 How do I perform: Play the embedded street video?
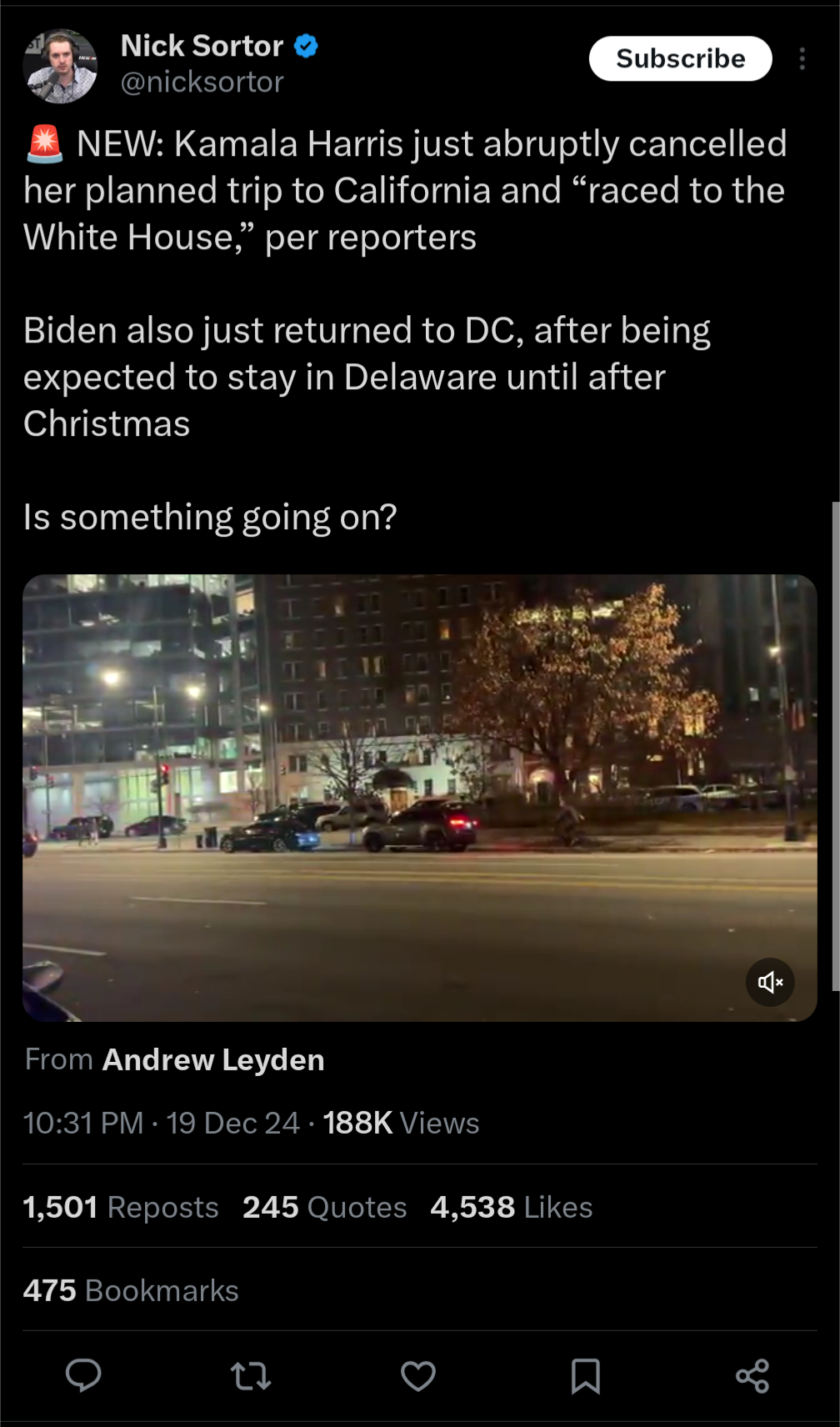click(x=419, y=798)
